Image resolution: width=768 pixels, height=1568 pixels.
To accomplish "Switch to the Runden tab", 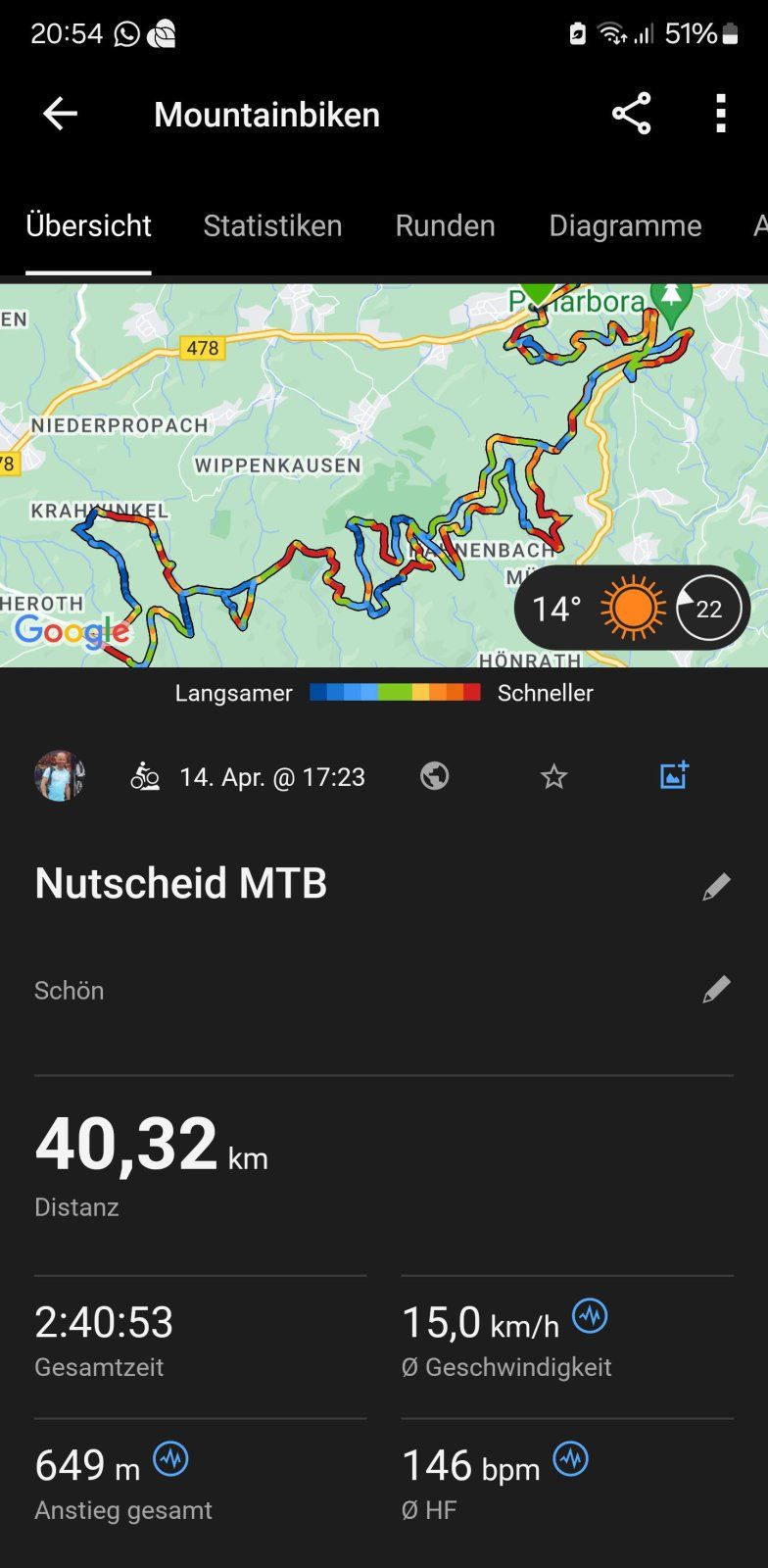I will 445,226.
